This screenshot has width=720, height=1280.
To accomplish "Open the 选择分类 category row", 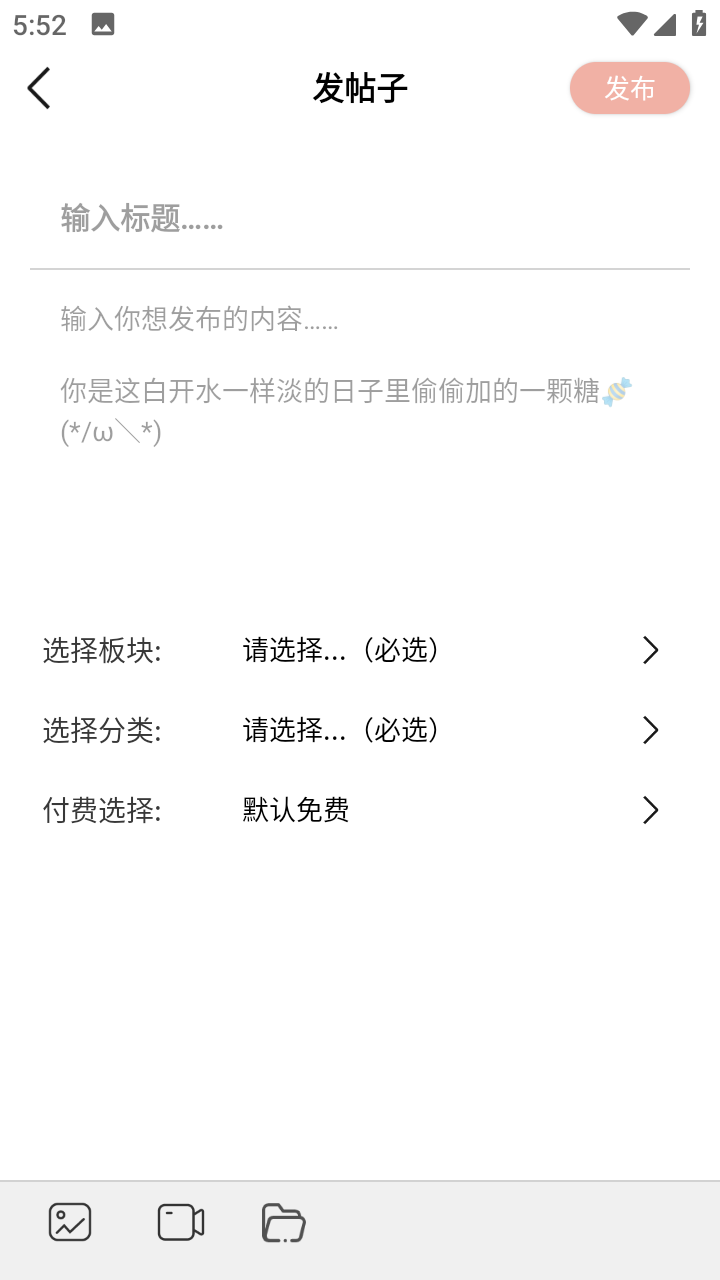I will tap(360, 730).
